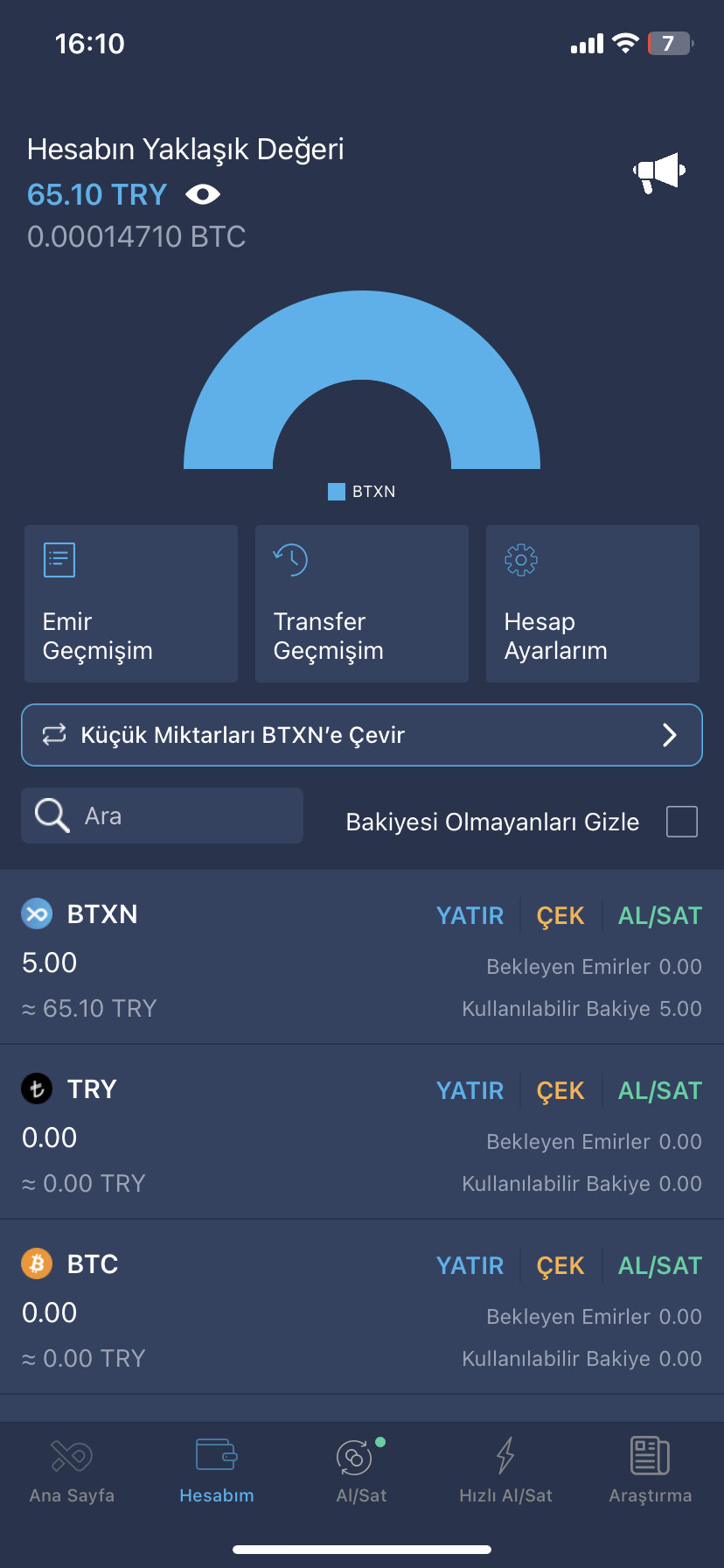The height and width of the screenshot is (1568, 724).
Task: Tap AL/SAT for BTXN
Action: [x=660, y=915]
